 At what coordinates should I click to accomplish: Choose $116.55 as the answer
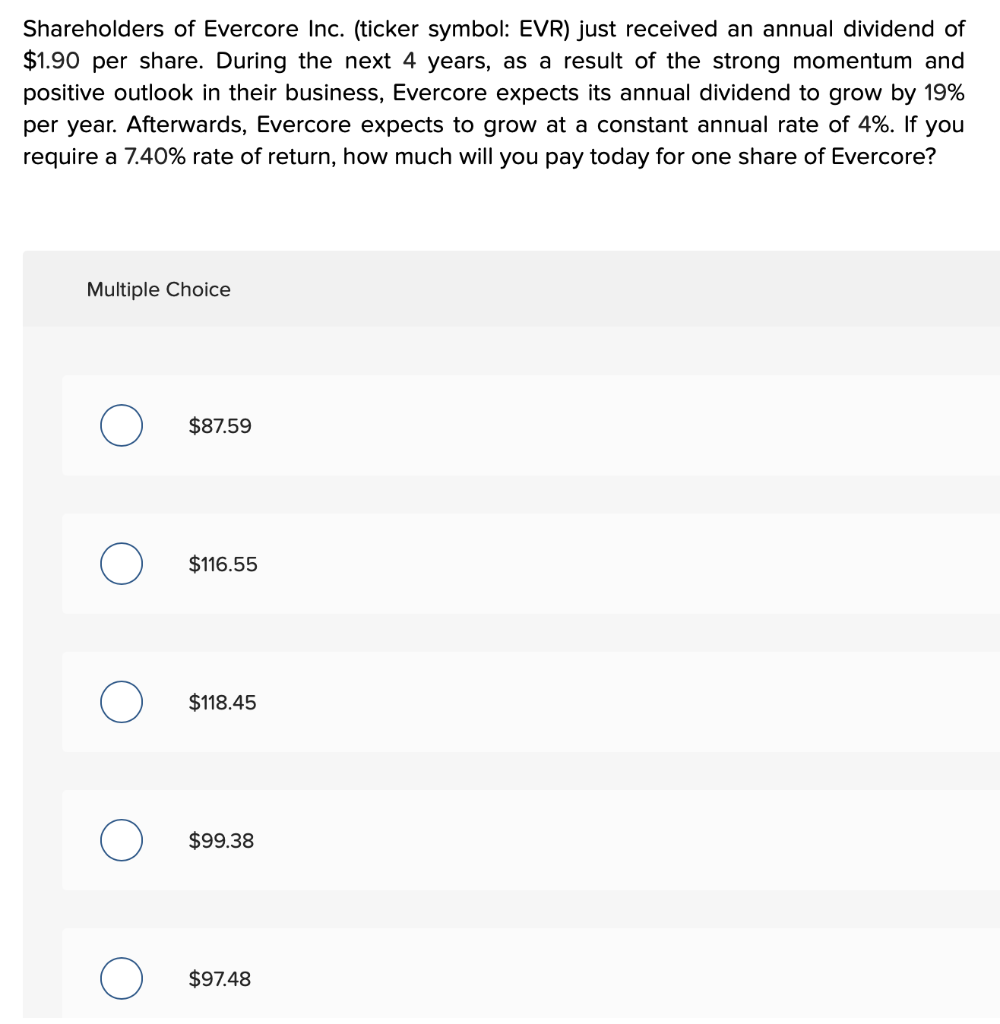121,564
